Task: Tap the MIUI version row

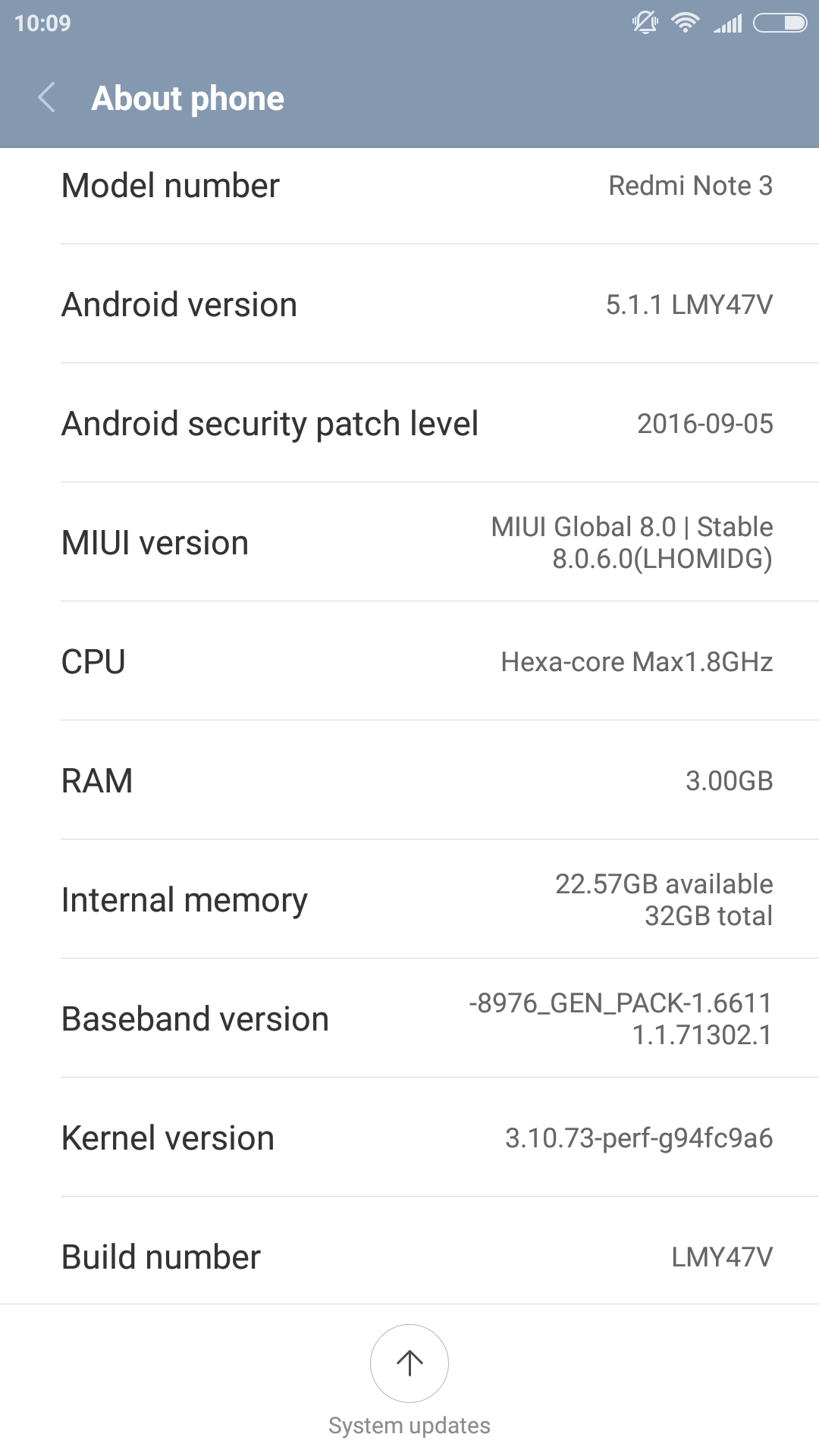Action: tap(409, 543)
